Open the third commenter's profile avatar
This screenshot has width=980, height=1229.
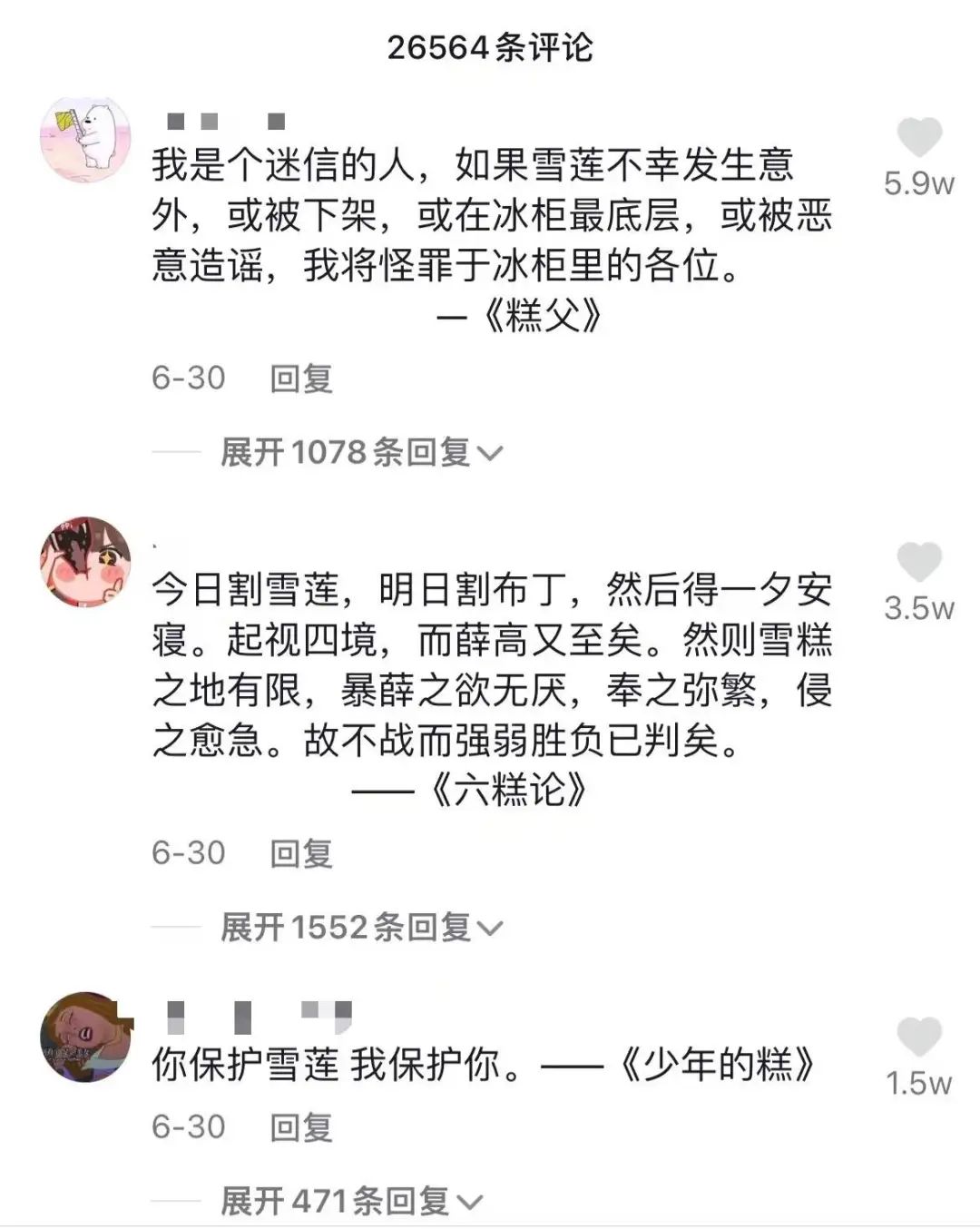86,1035
